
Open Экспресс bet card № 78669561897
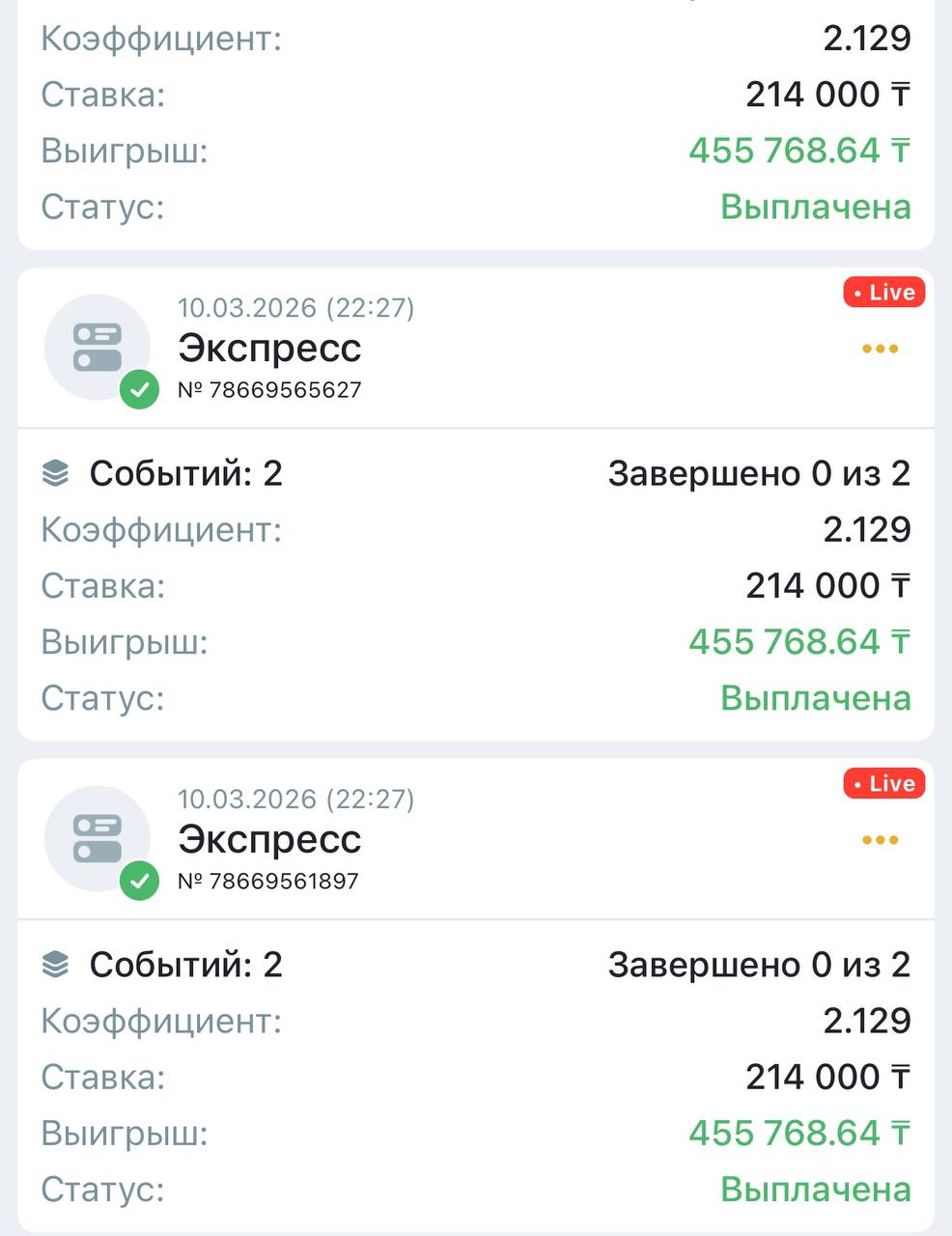(269, 840)
